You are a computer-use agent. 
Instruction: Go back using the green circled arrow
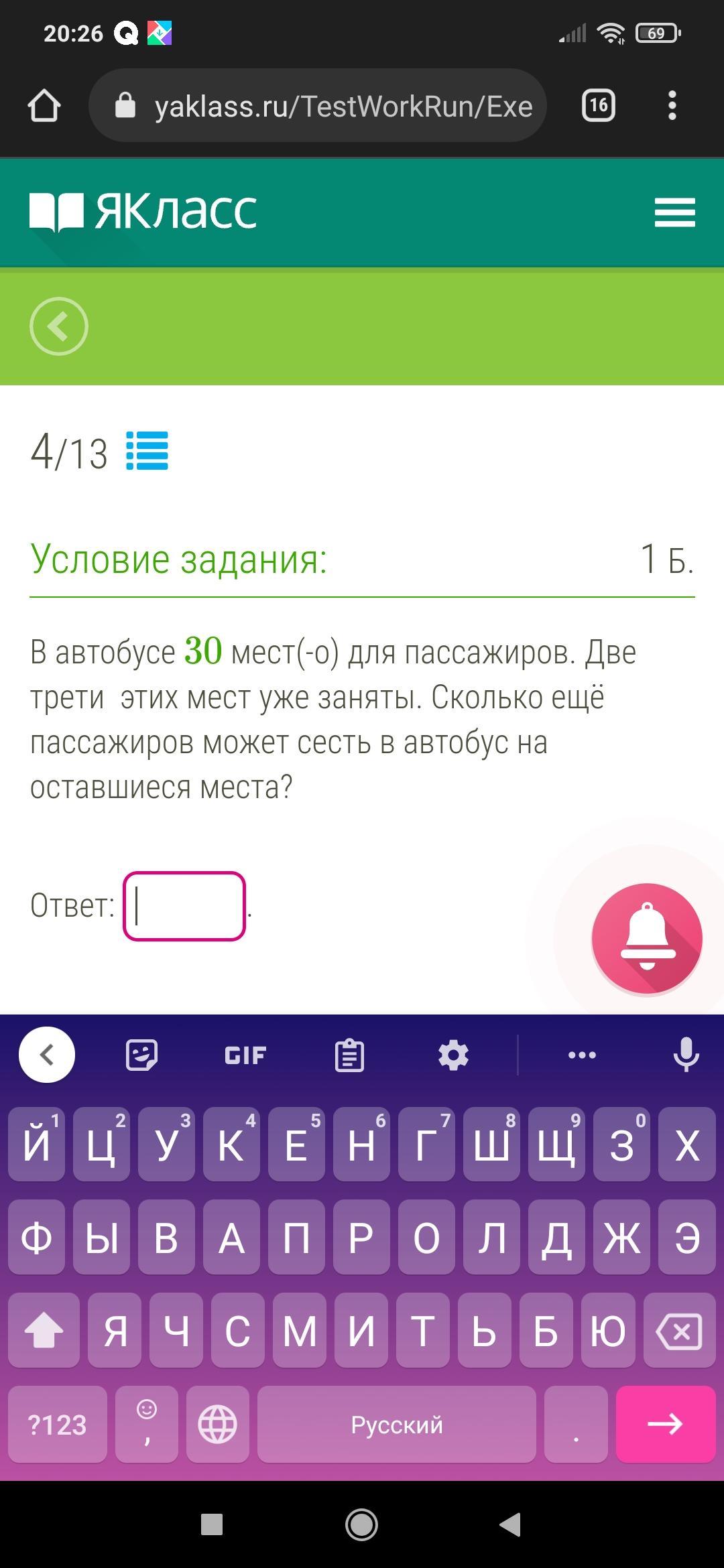click(x=59, y=326)
